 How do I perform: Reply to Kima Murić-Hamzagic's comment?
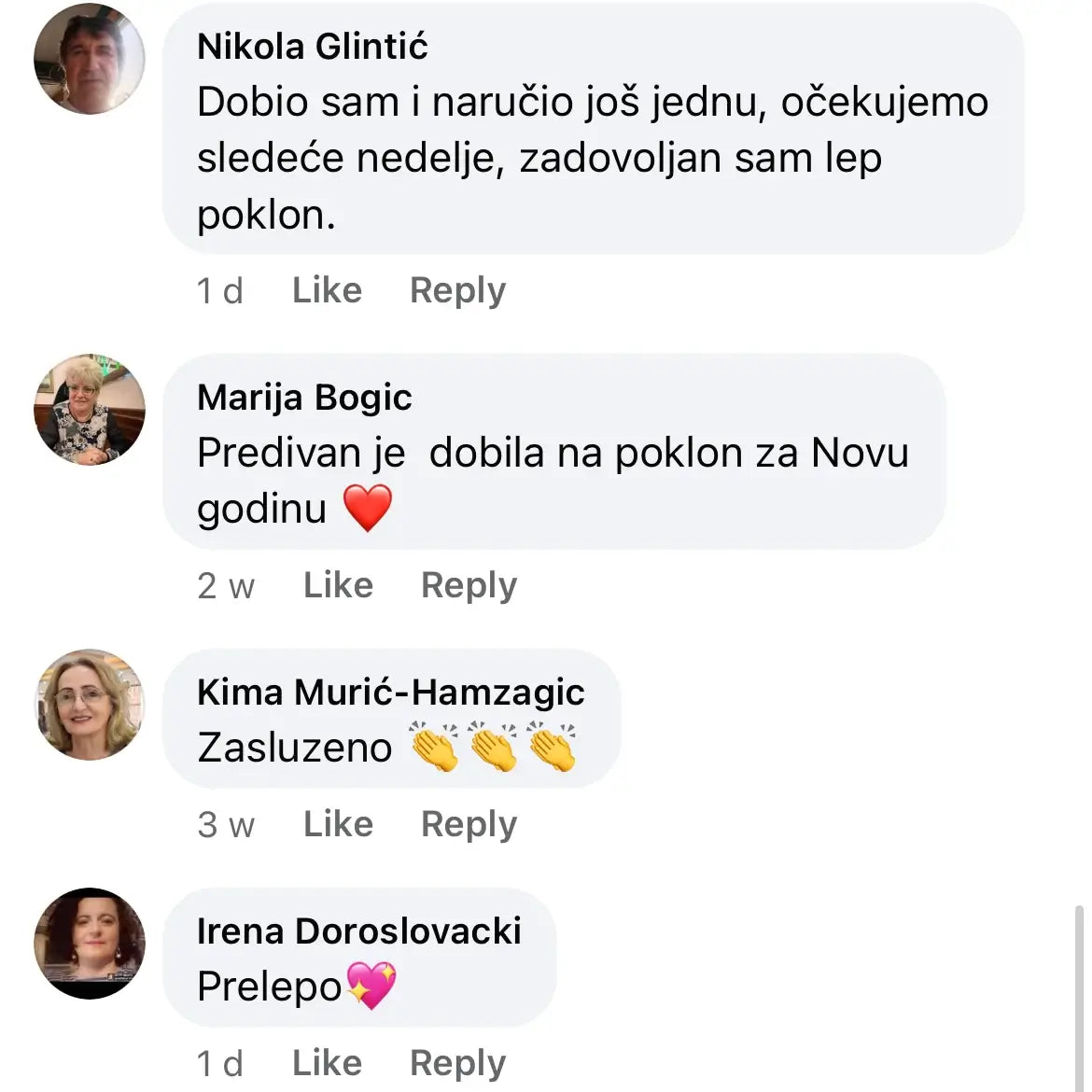click(x=469, y=824)
